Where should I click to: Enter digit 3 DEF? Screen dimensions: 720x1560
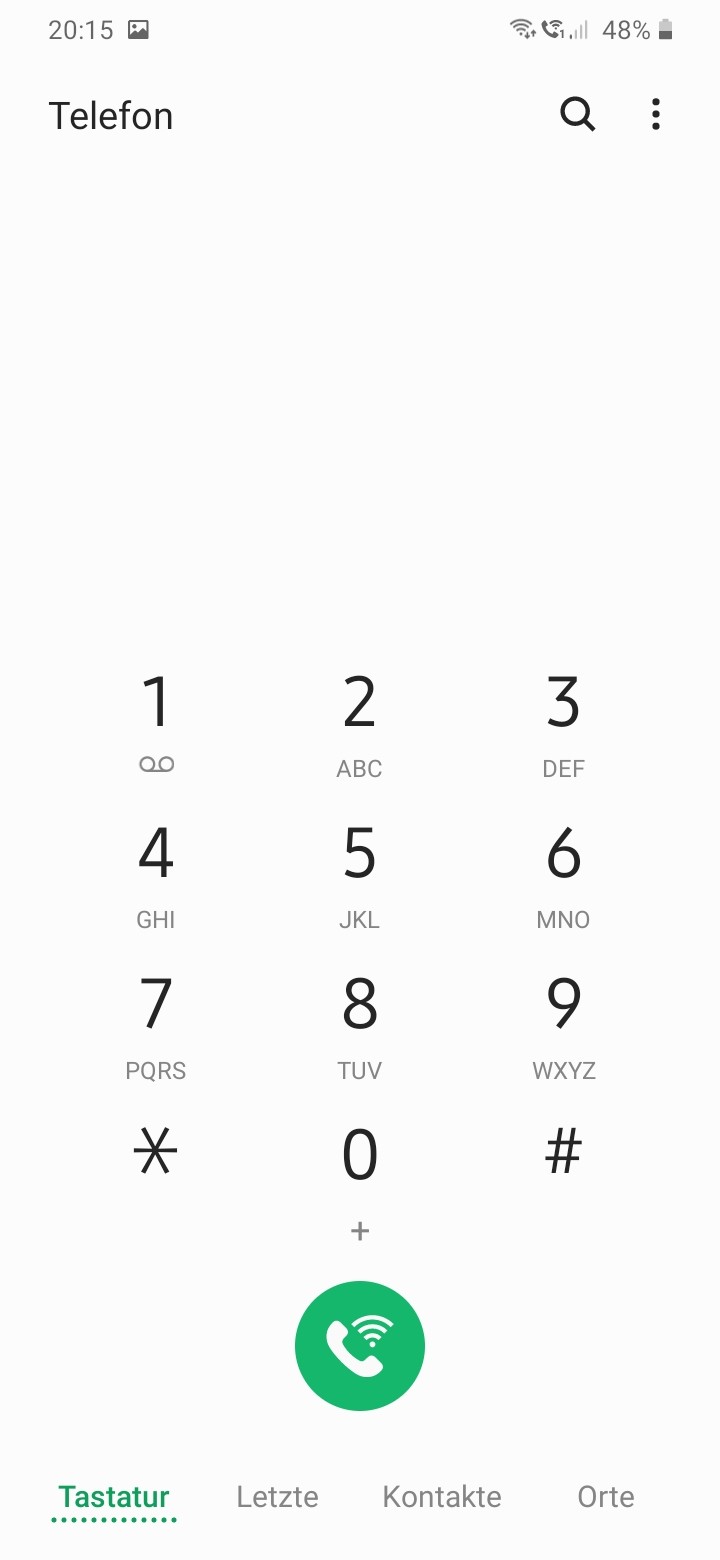click(x=563, y=722)
